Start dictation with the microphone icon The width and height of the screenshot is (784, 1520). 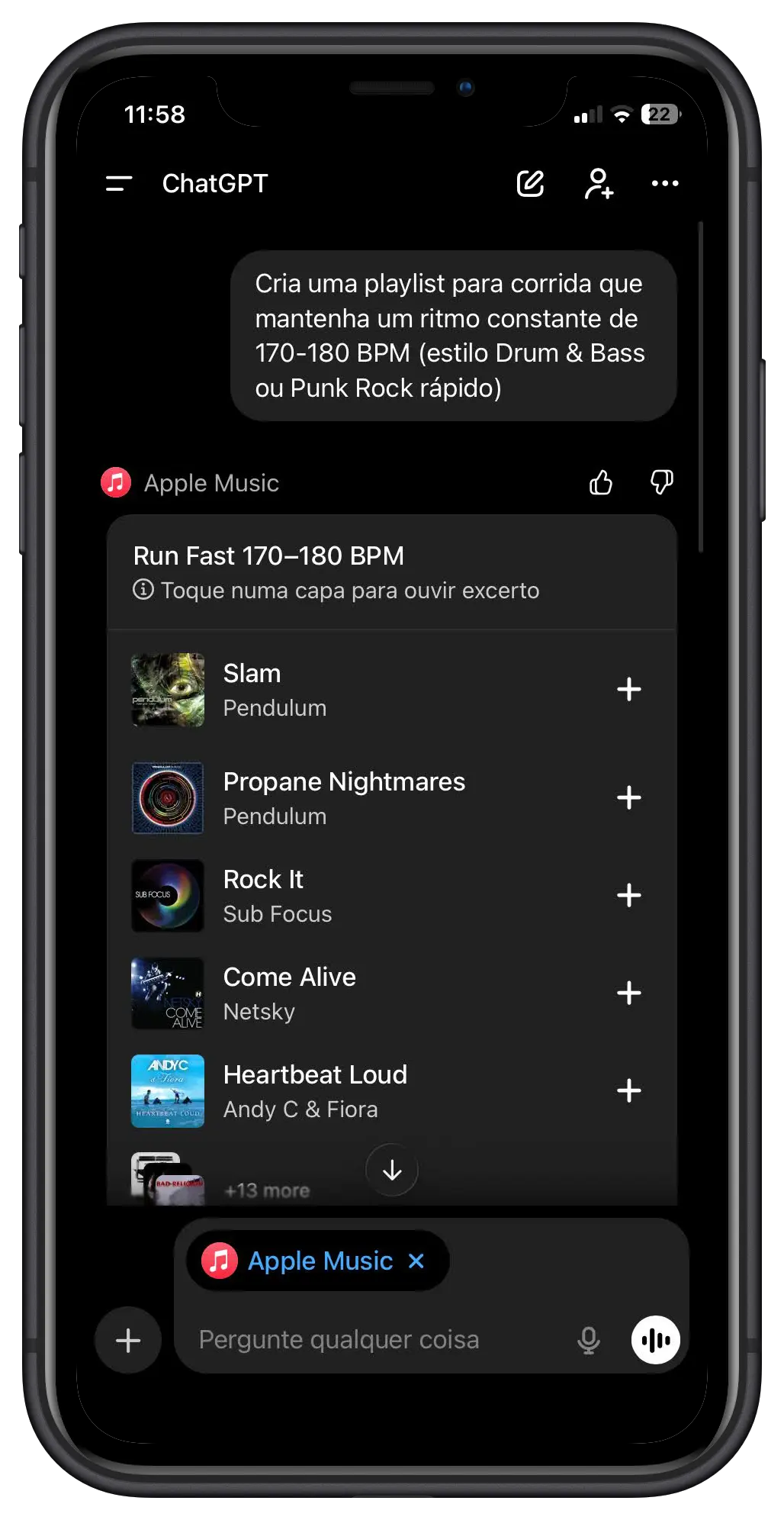click(588, 1340)
